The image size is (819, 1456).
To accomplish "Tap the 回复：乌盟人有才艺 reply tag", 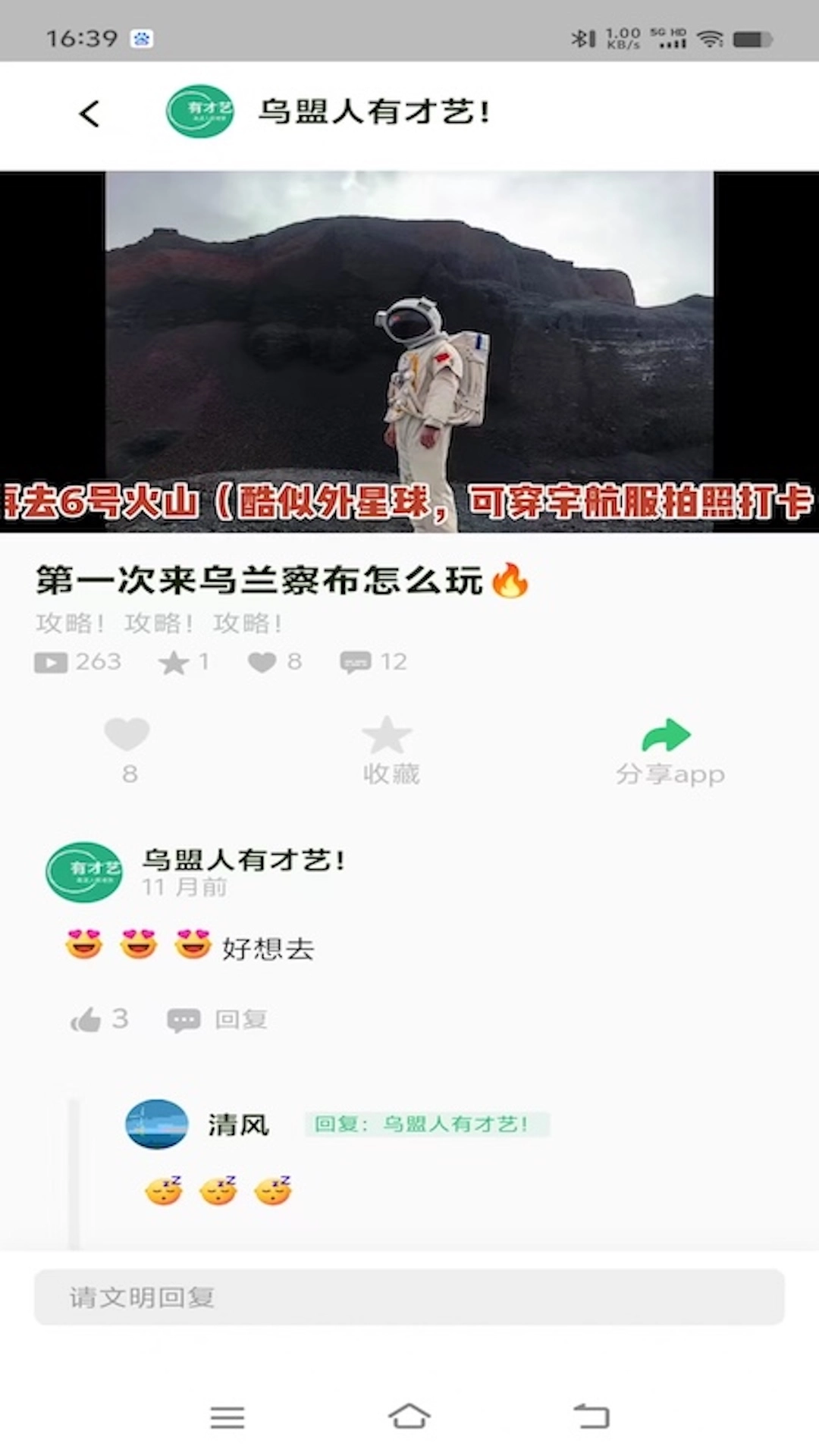I will (427, 1125).
